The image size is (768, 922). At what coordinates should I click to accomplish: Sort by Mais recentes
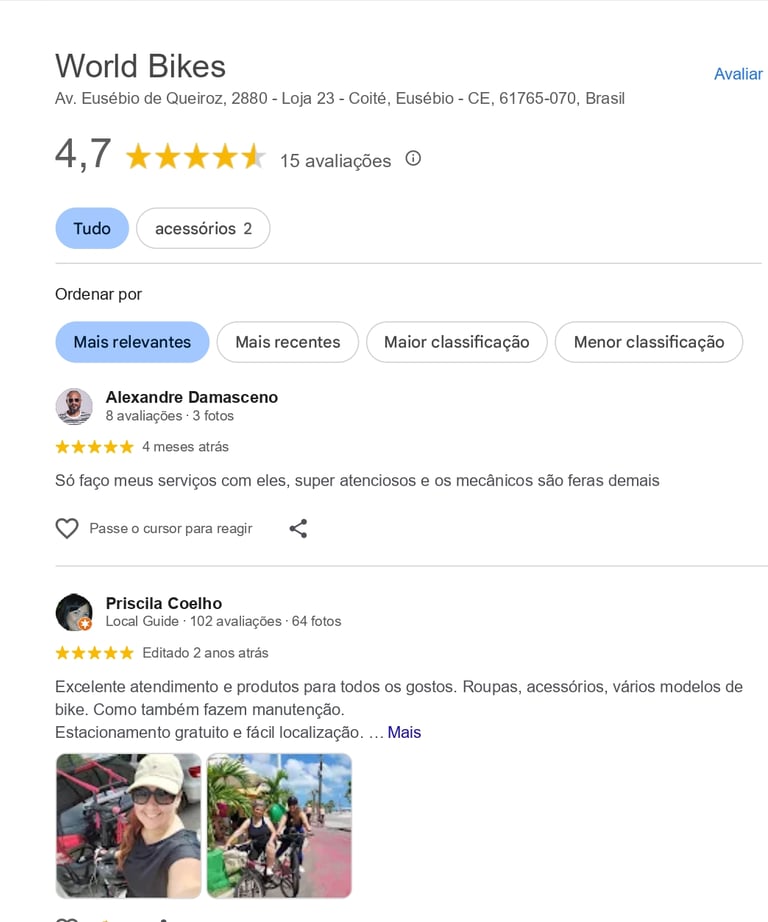(x=287, y=342)
